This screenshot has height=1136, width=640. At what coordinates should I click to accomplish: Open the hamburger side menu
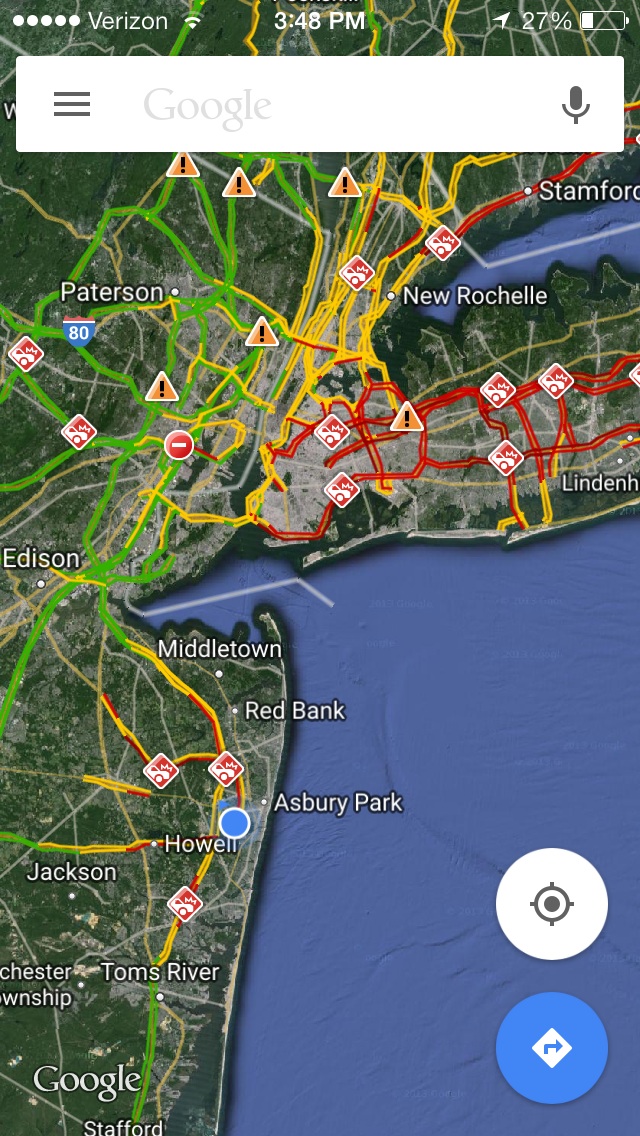click(72, 104)
